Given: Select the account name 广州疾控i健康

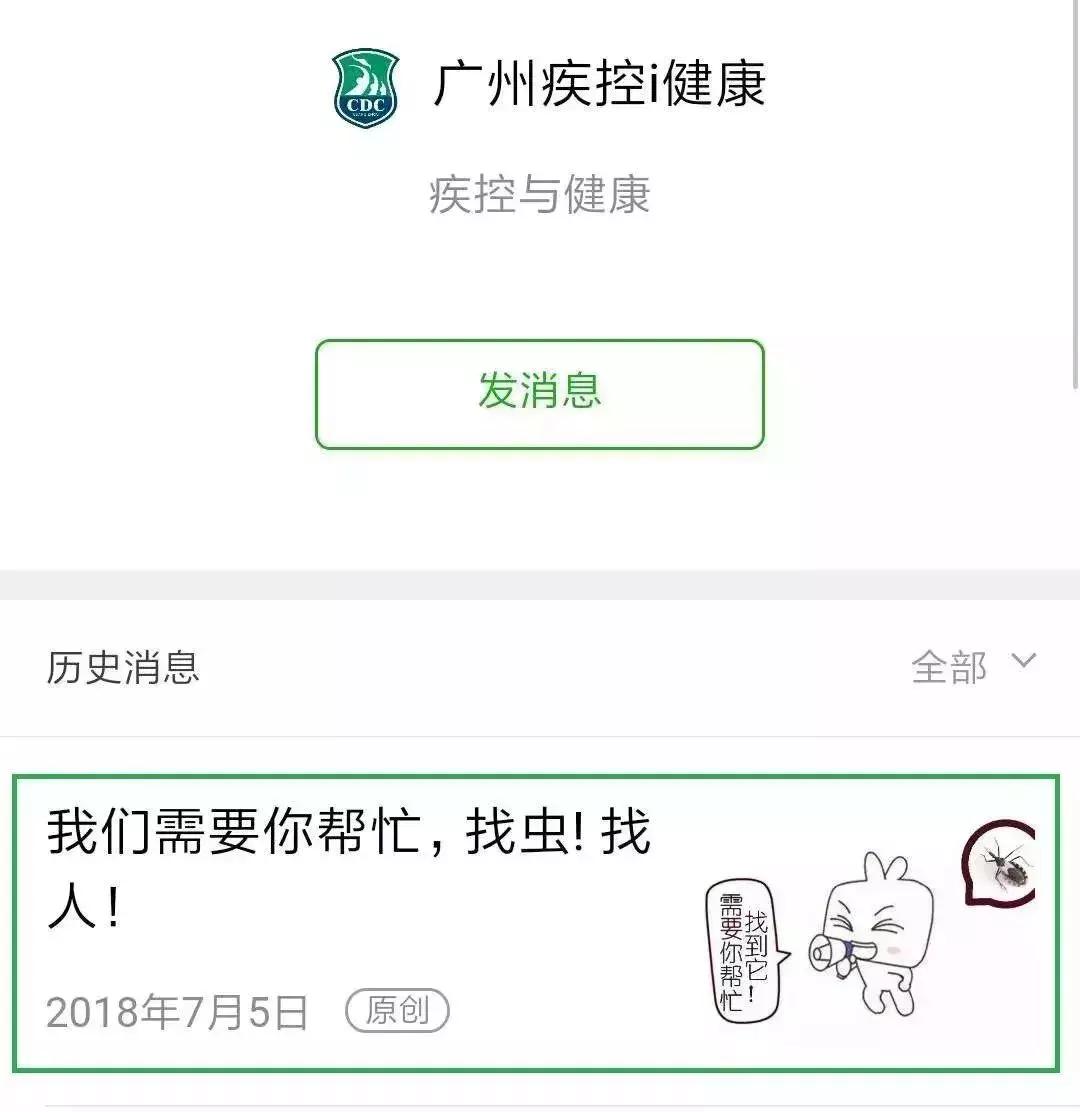Looking at the screenshot, I should click(600, 88).
